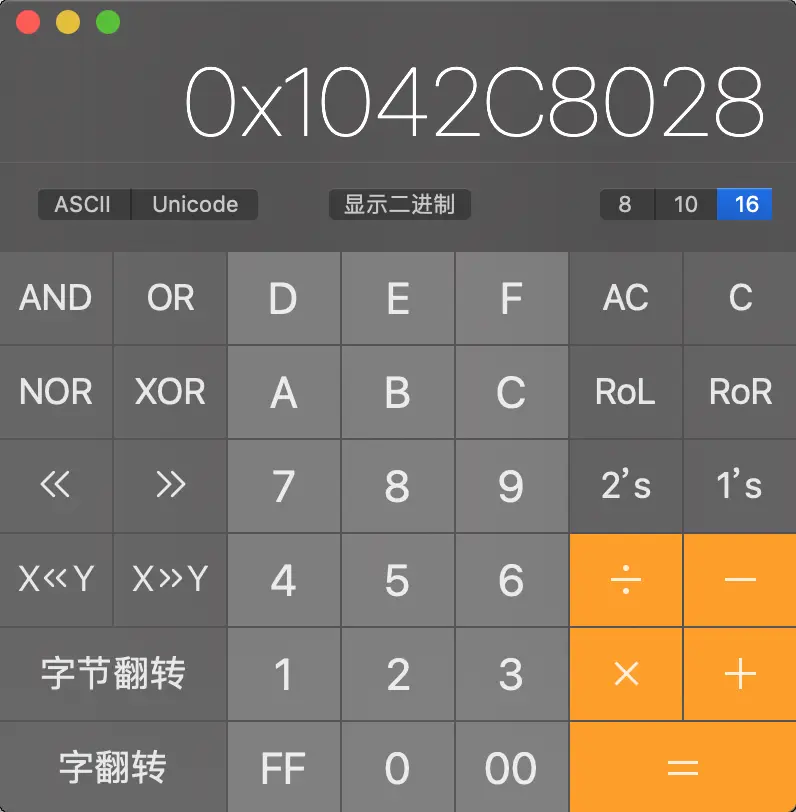The width and height of the screenshot is (796, 812).
Task: Select base 10 decimal mode
Action: click(685, 205)
